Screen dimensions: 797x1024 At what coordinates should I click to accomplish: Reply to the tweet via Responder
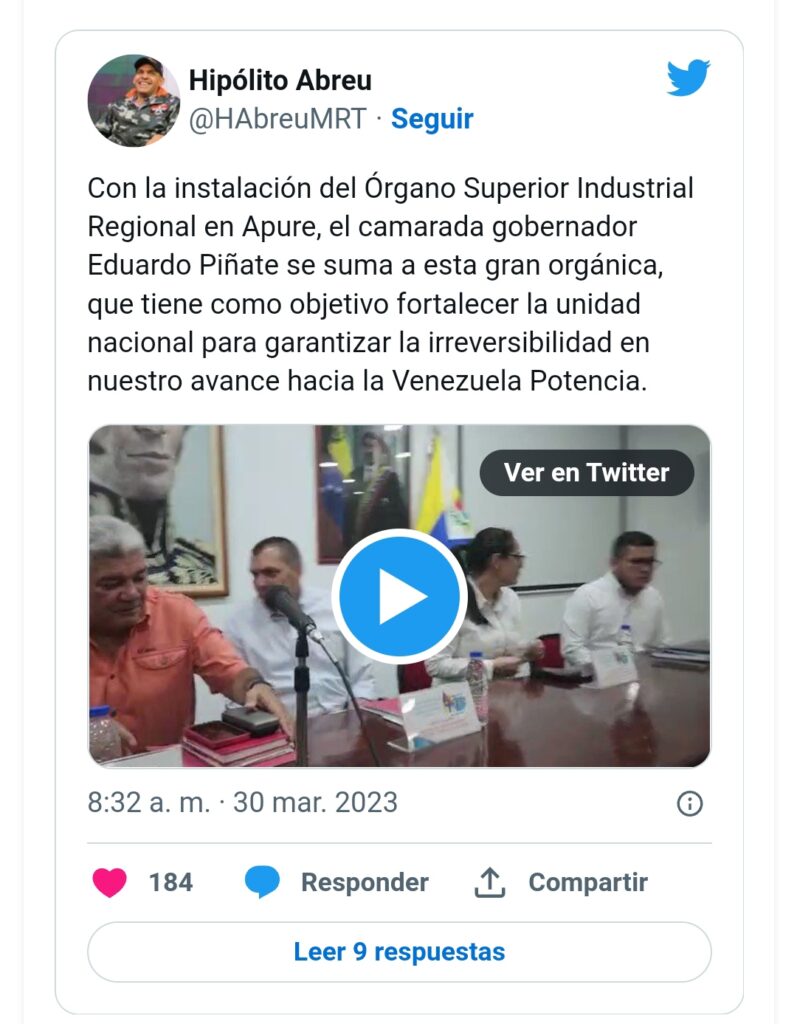336,882
